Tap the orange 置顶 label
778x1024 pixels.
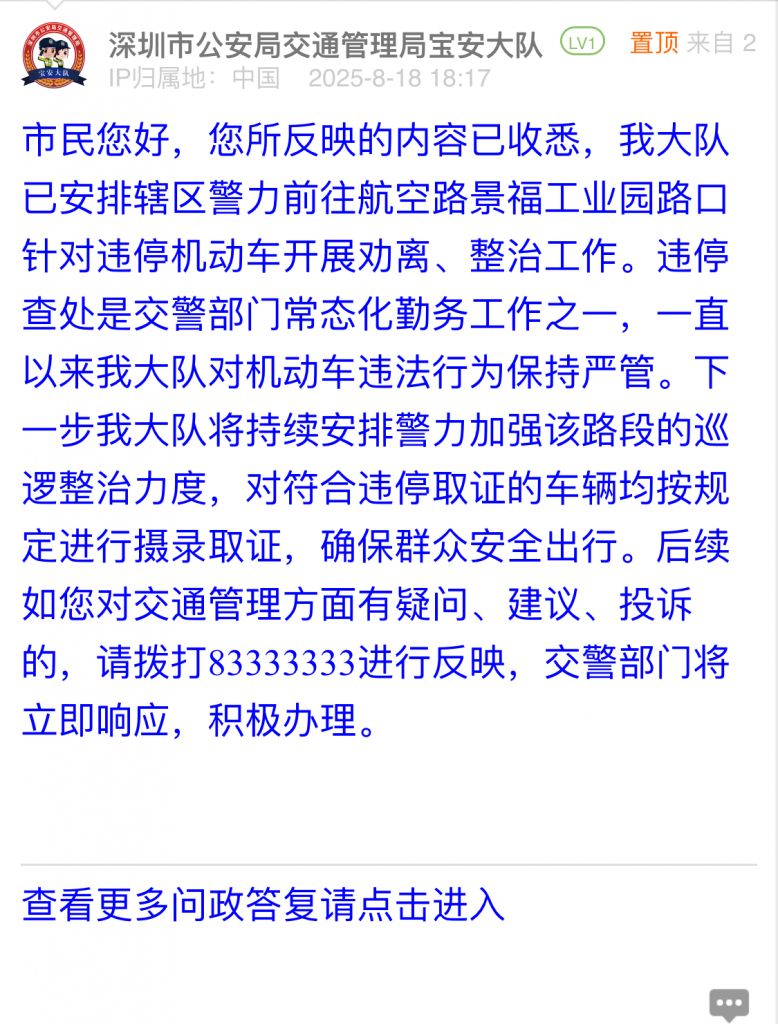[x=654, y=43]
